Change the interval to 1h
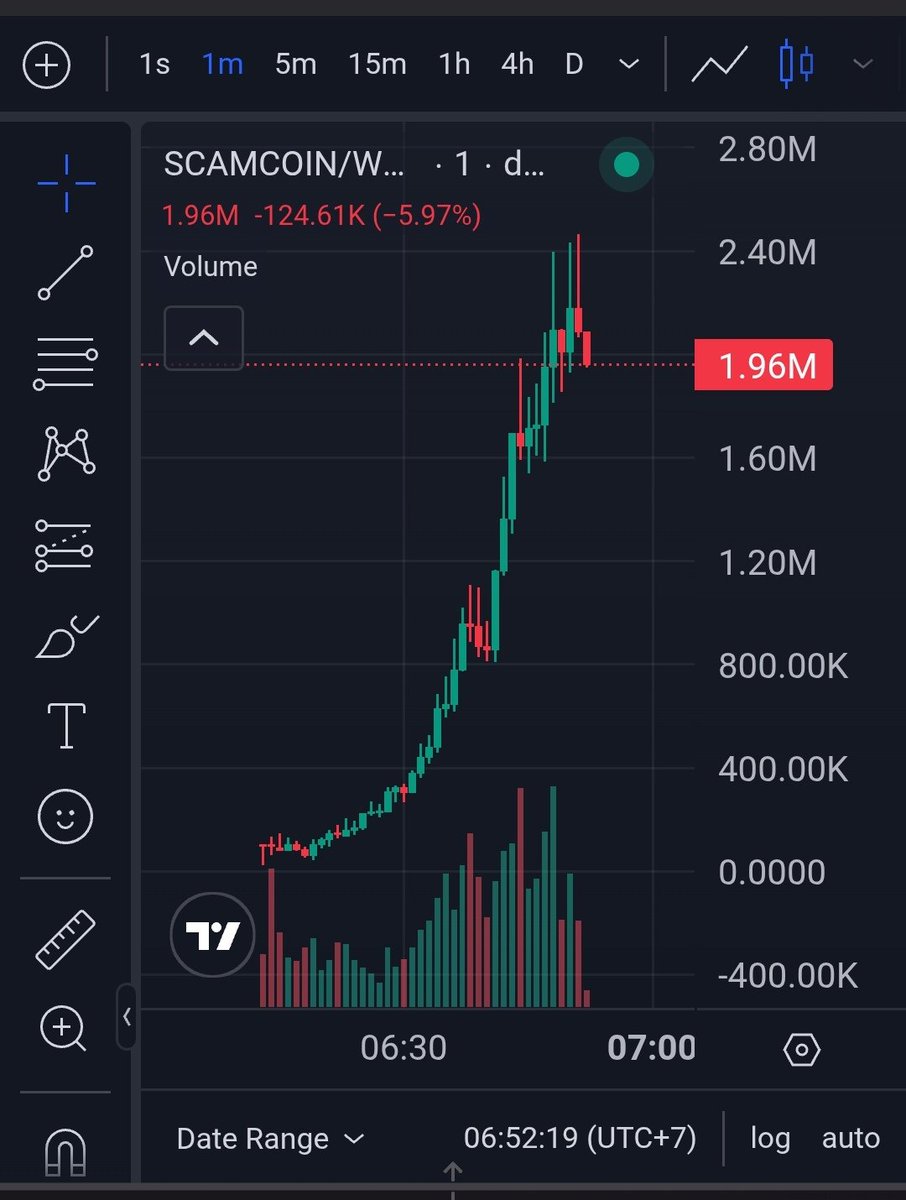 [x=454, y=65]
